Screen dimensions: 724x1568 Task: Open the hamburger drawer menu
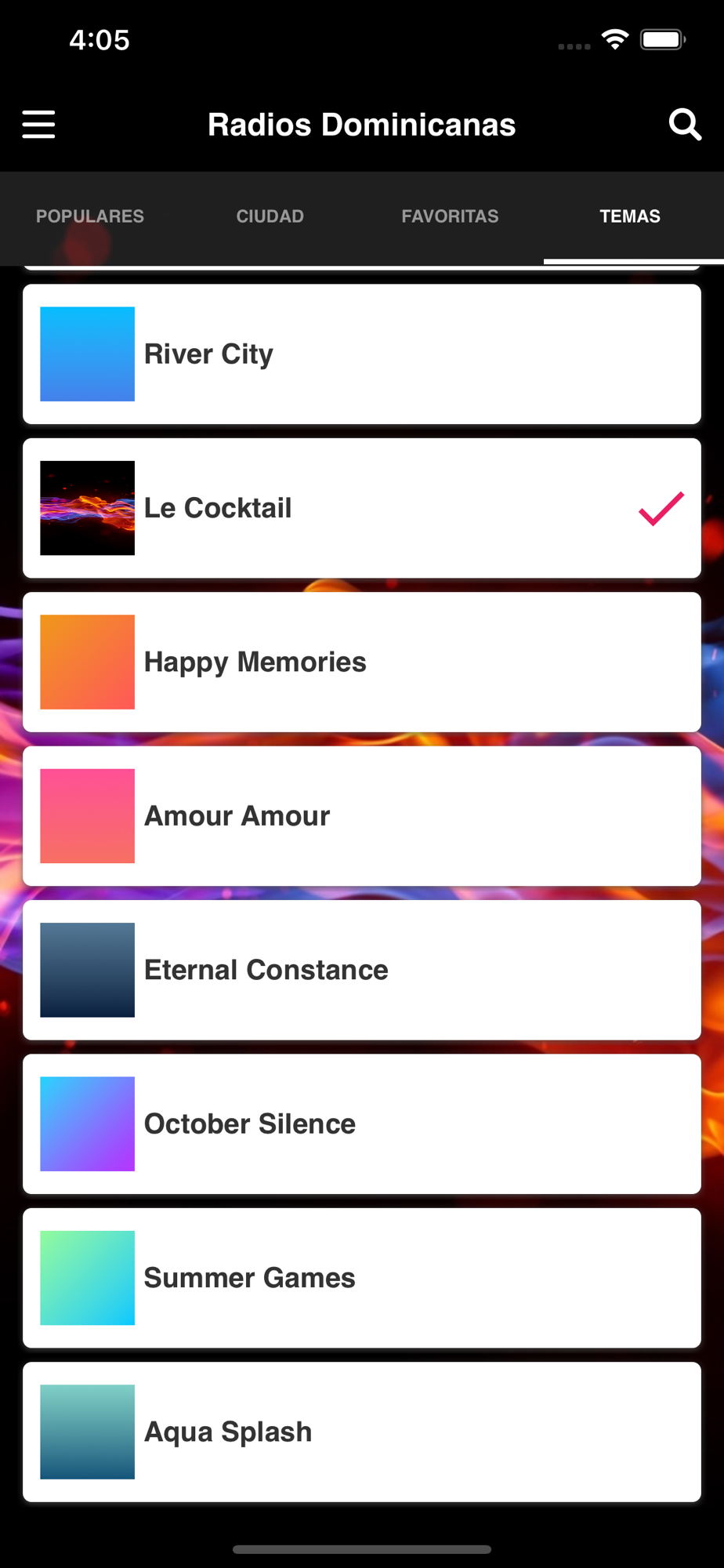[x=38, y=125]
